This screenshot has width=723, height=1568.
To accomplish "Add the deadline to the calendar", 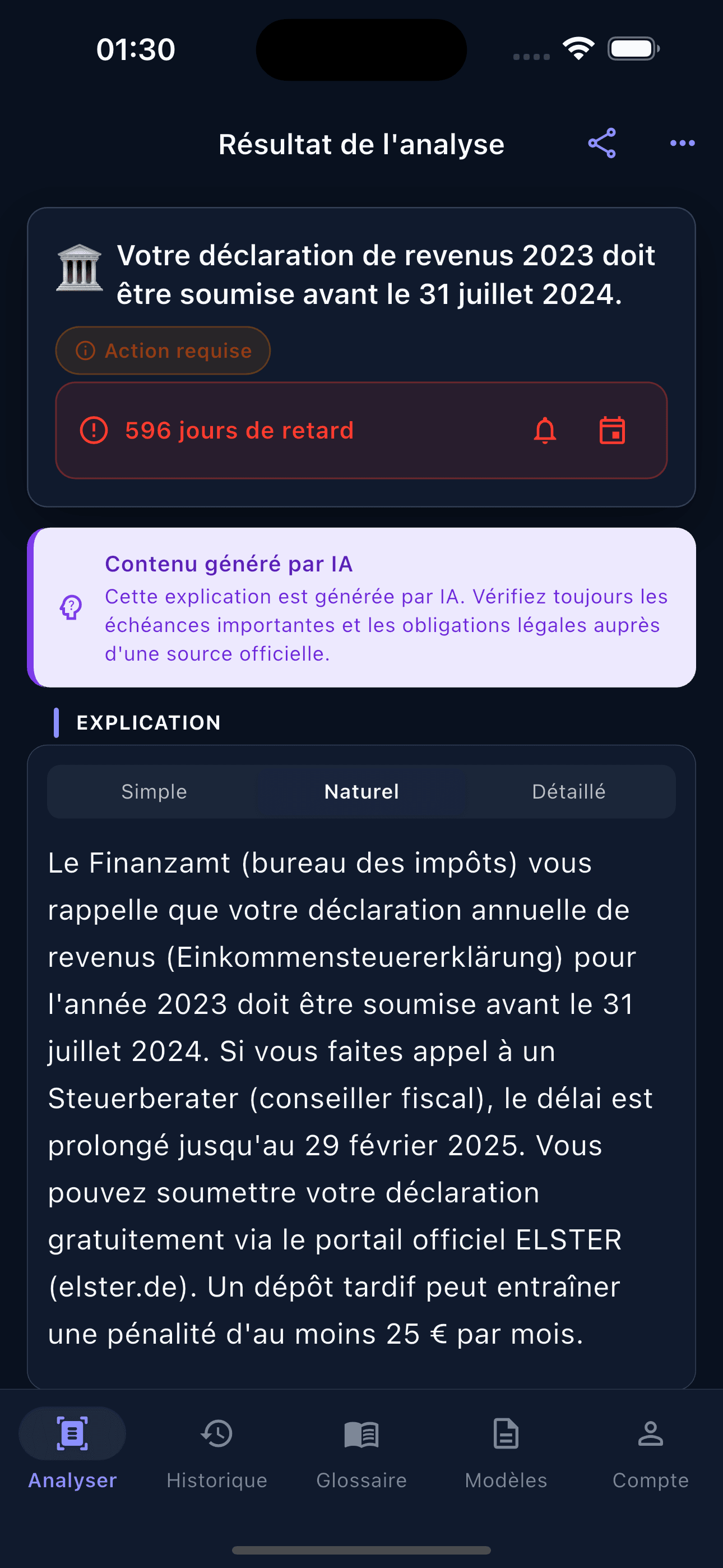I will click(x=613, y=430).
